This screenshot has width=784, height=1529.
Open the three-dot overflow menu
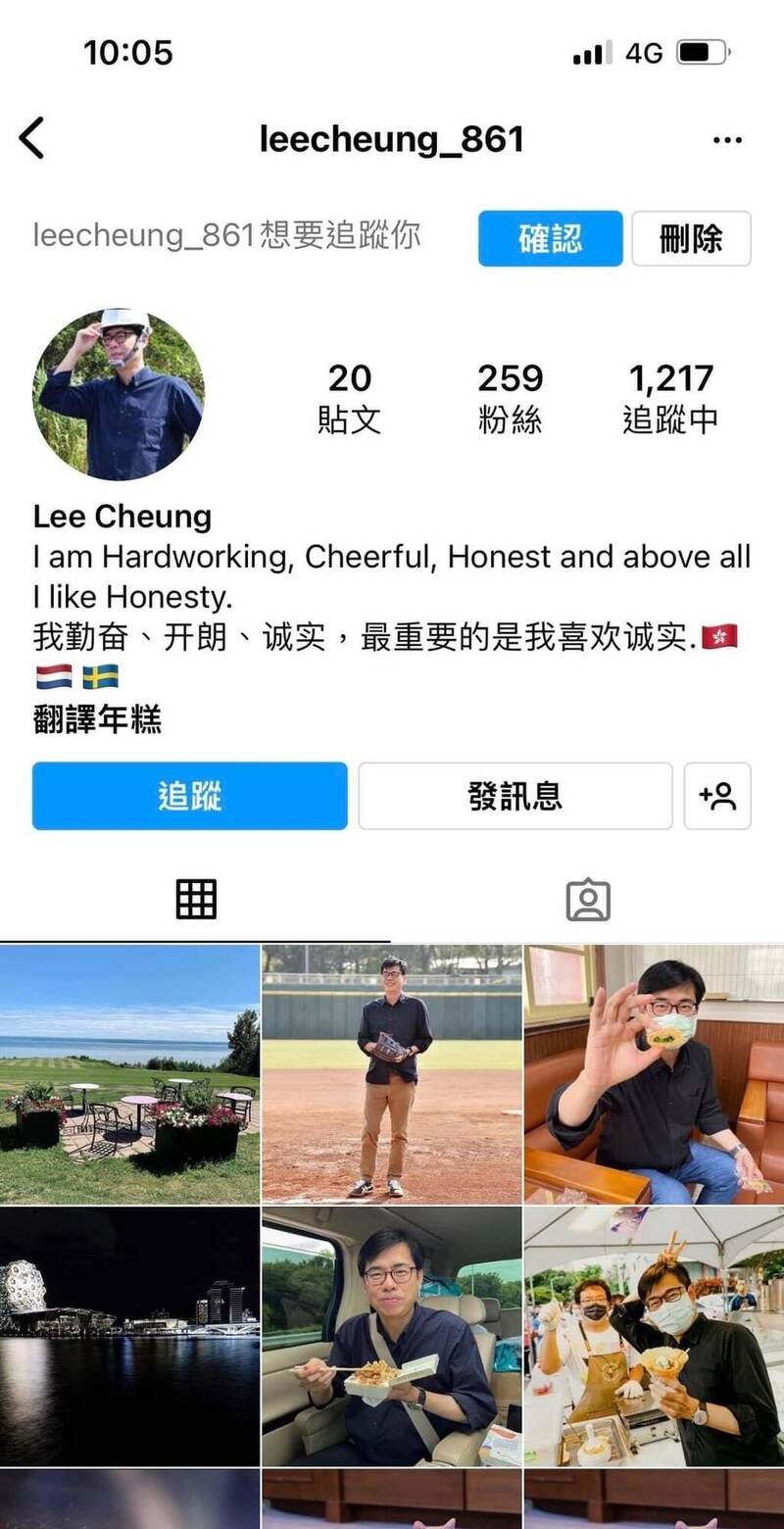pos(727,140)
